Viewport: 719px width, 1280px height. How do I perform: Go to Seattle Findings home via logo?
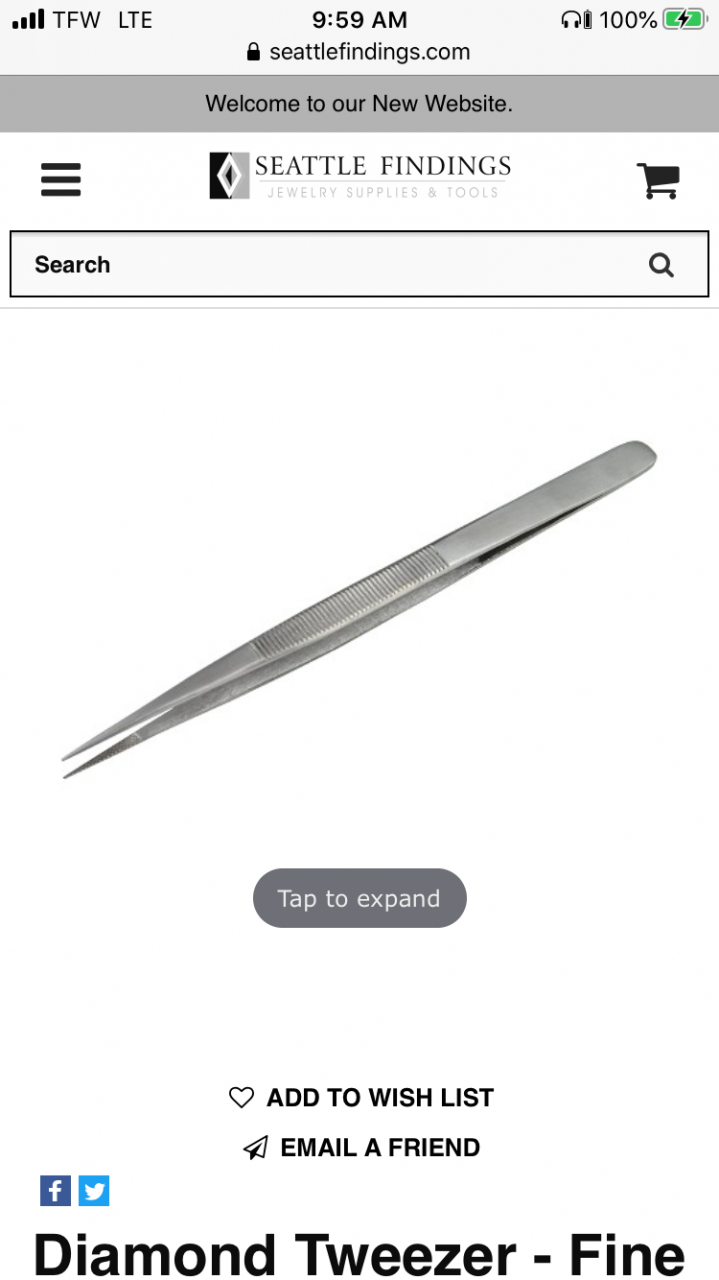pyautogui.click(x=360, y=176)
